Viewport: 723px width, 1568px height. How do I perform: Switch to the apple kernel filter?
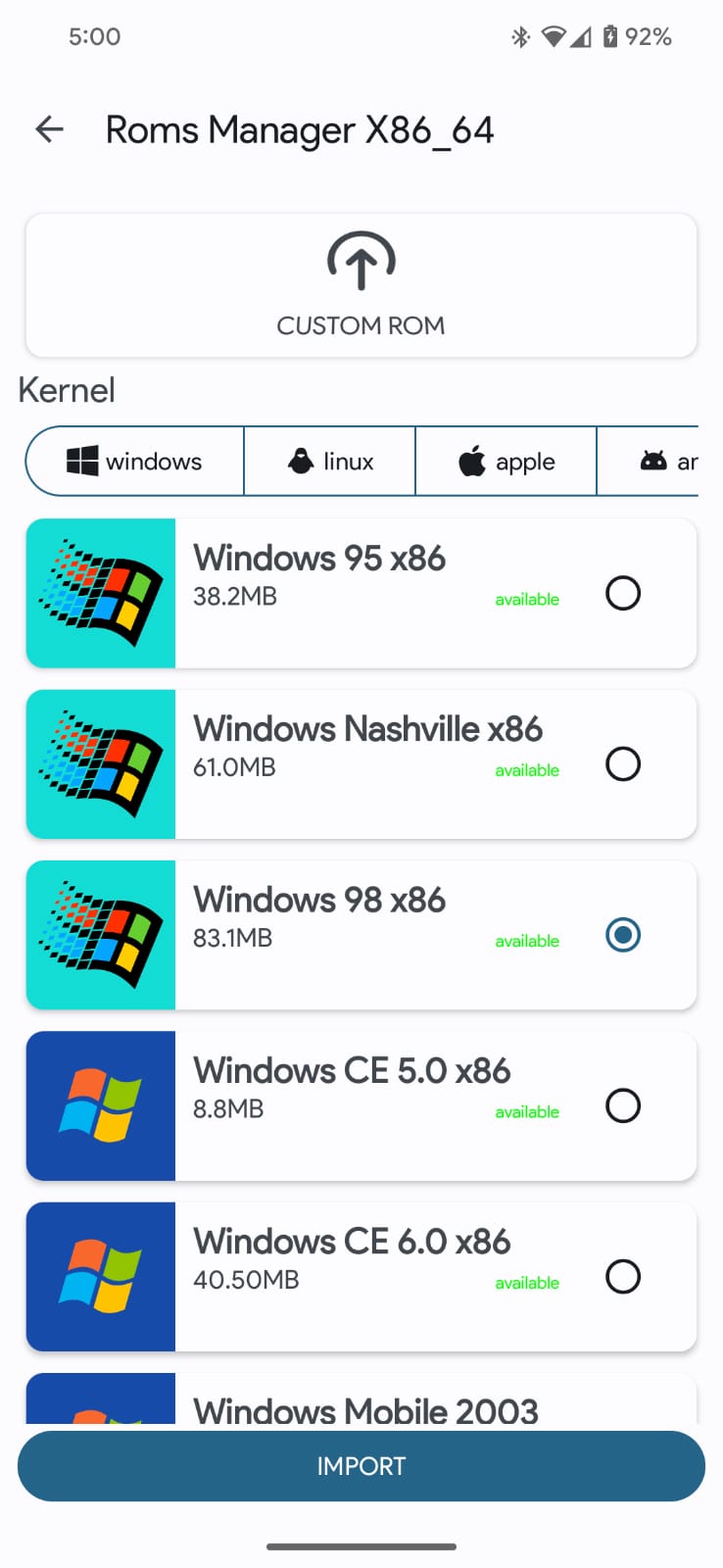pos(506,461)
